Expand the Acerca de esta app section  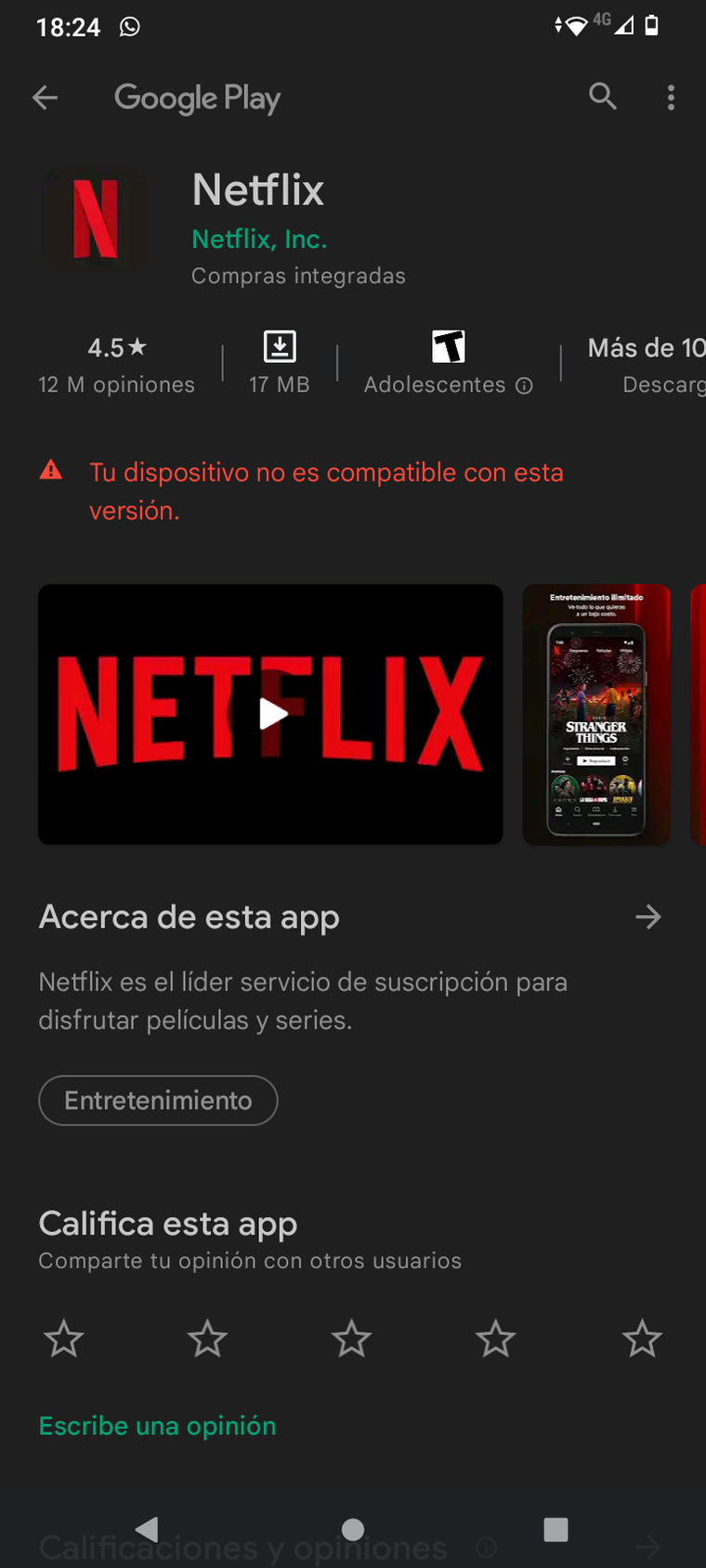[649, 916]
